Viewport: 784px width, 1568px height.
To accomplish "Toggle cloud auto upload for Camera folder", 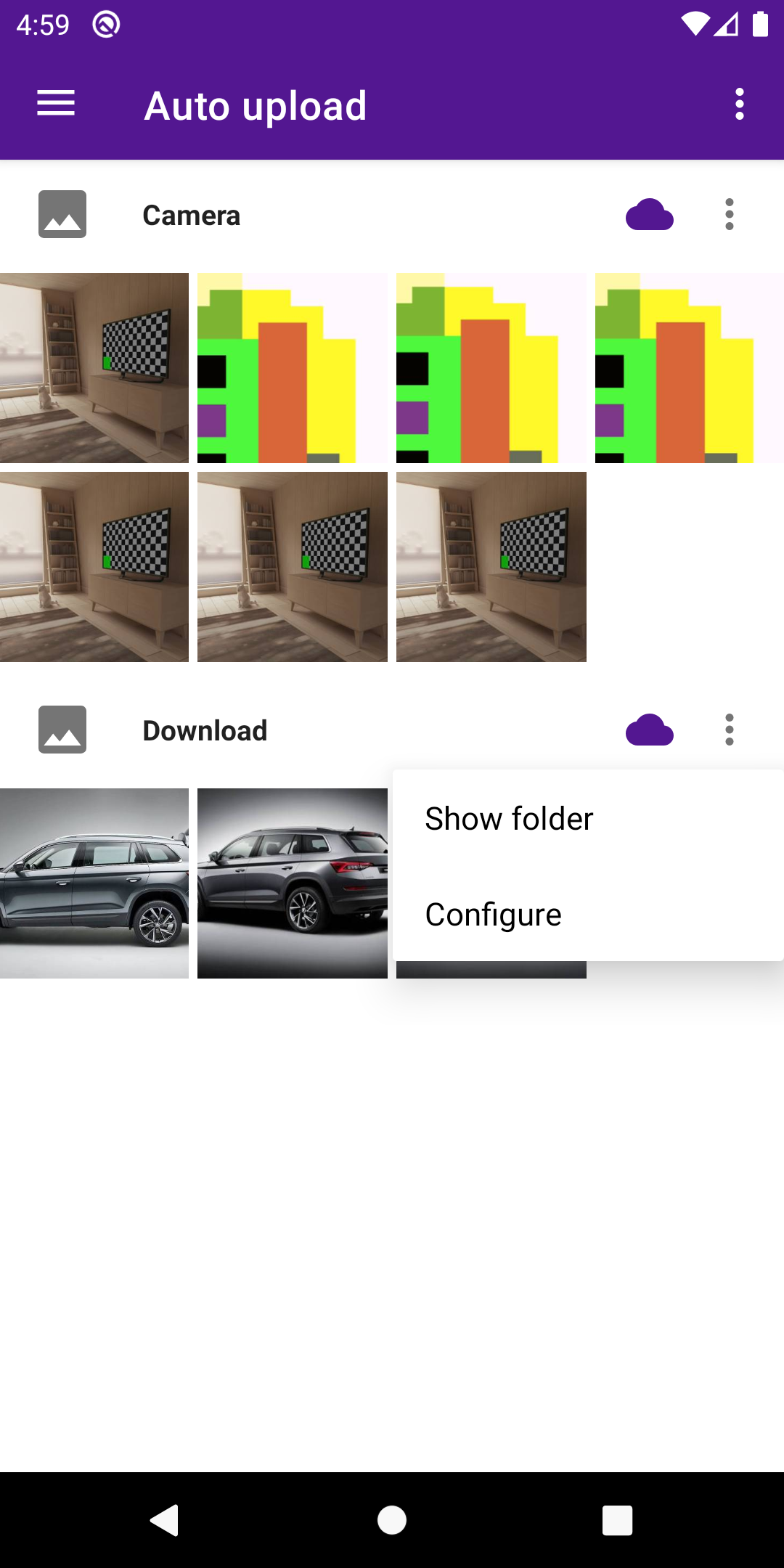I will pyautogui.click(x=650, y=215).
